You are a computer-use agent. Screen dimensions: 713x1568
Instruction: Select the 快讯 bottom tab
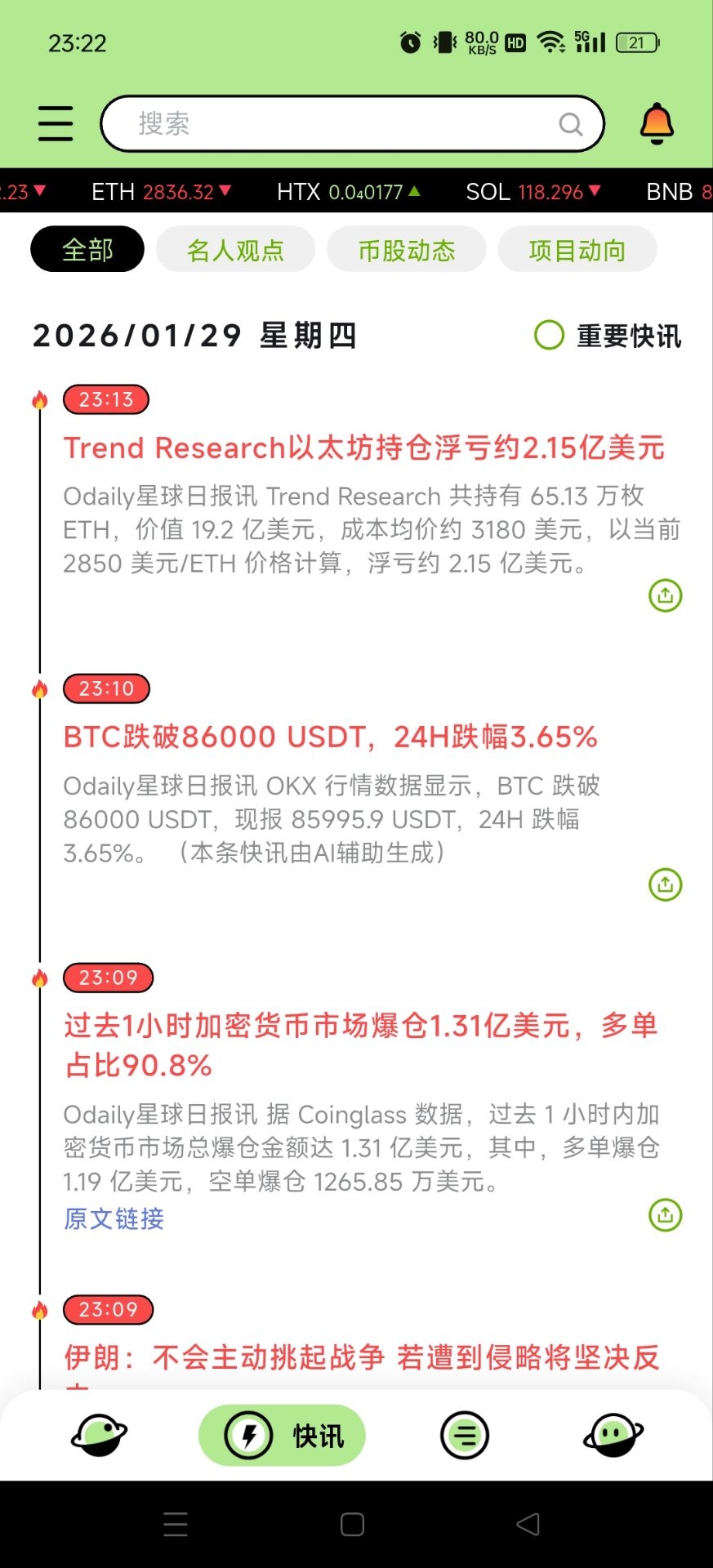282,1435
